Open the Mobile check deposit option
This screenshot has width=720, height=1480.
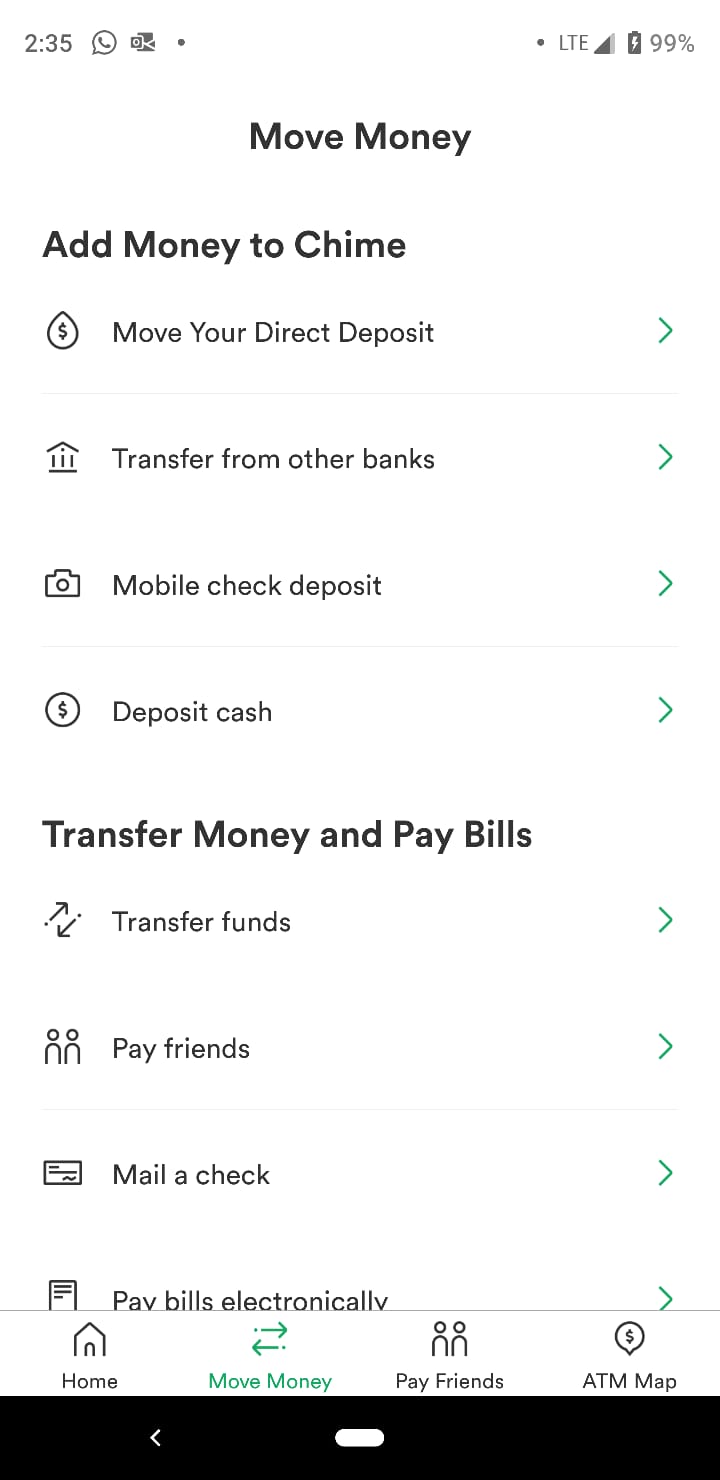pos(246,584)
